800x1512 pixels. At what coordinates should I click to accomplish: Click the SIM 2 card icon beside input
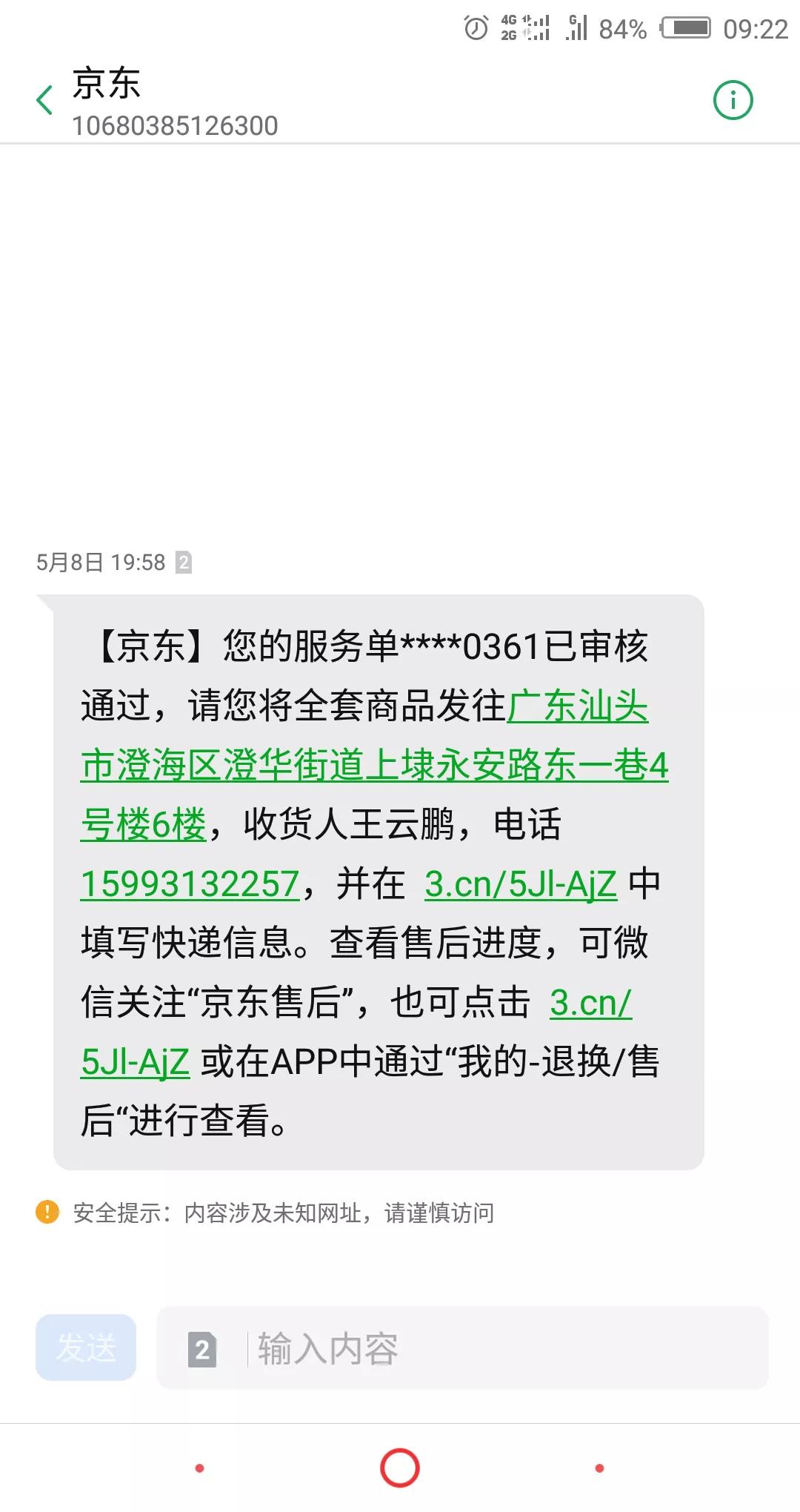201,1347
